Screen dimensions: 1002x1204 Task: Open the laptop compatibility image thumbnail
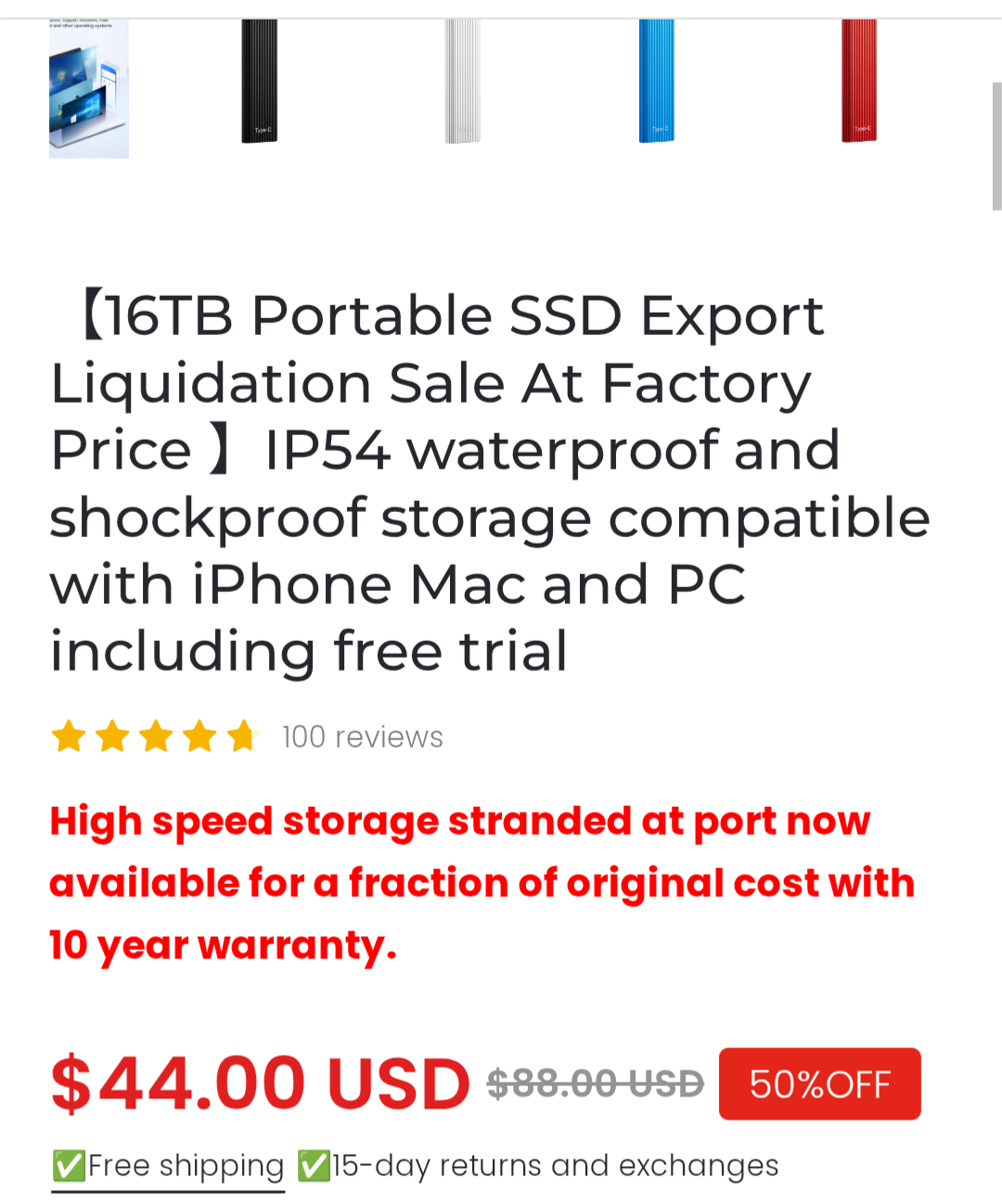(x=89, y=89)
